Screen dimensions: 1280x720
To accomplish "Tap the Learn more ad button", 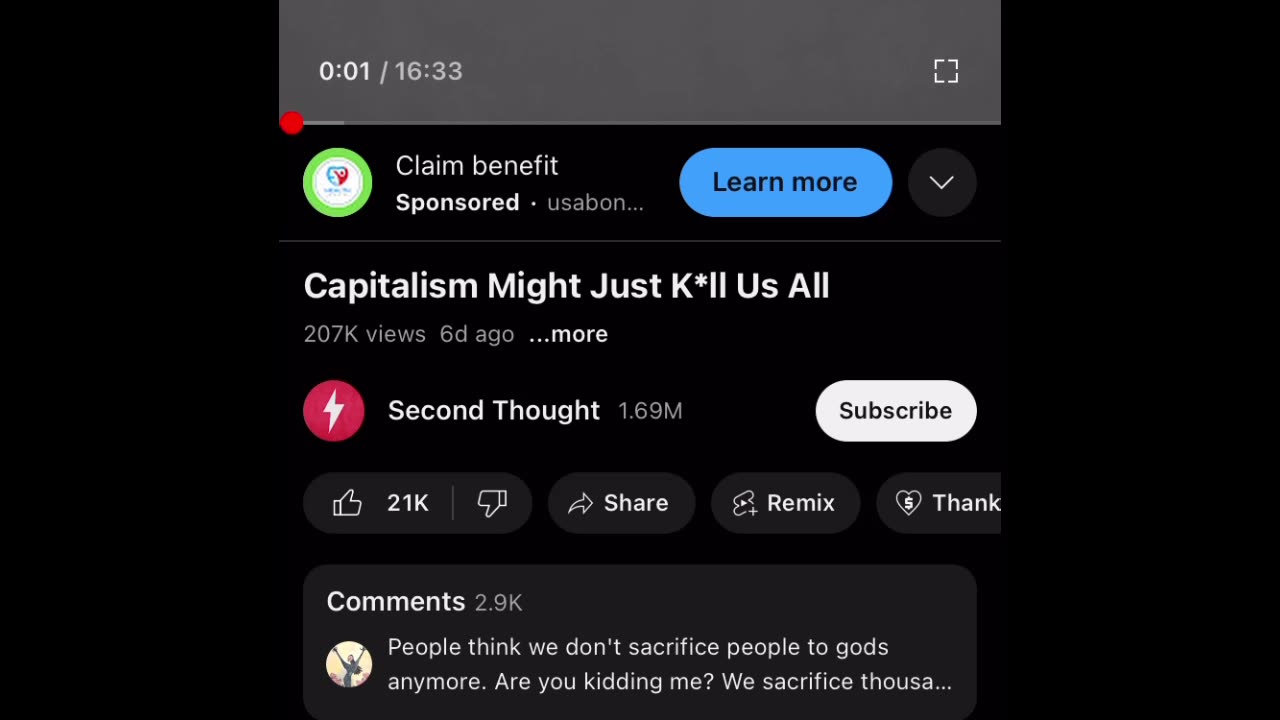I will (785, 182).
